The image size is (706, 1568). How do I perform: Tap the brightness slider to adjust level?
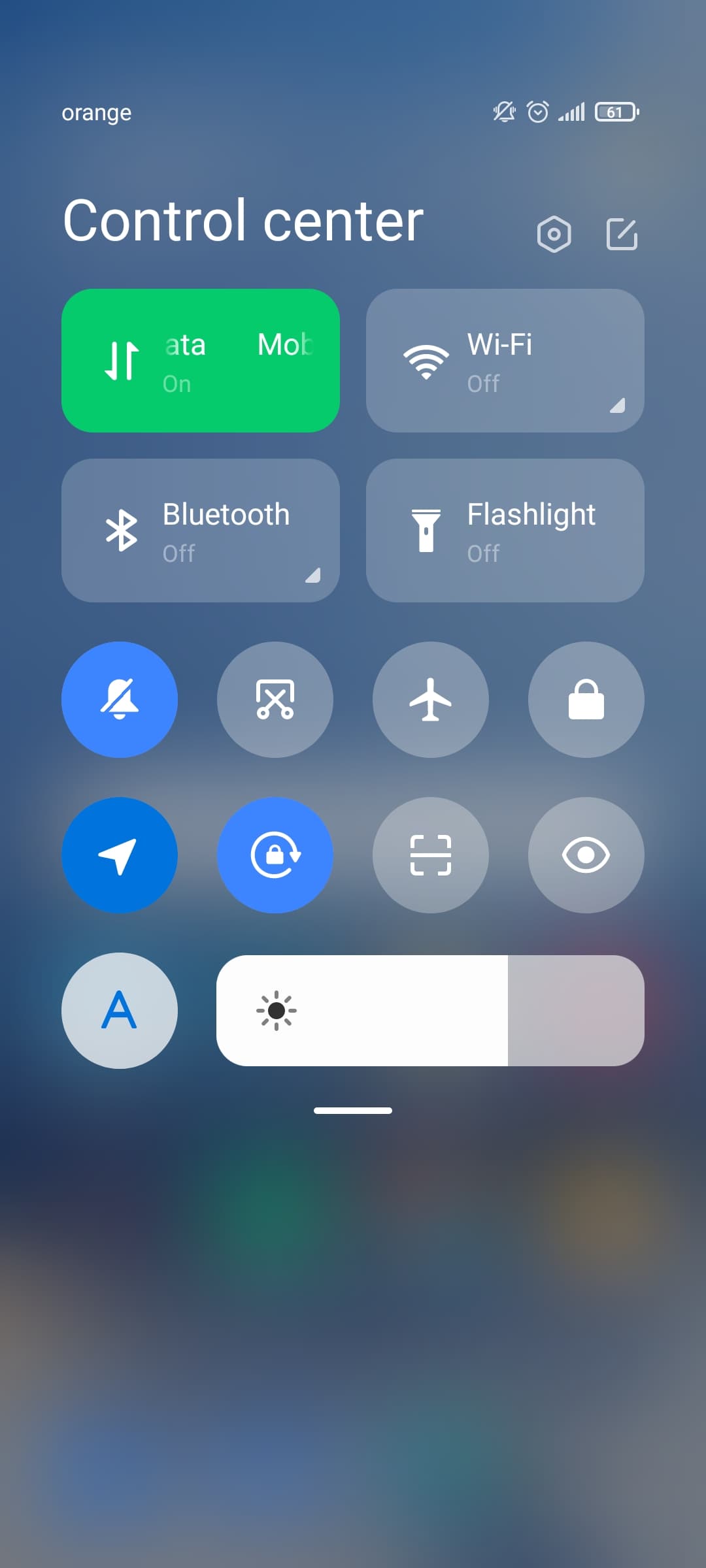(430, 1011)
